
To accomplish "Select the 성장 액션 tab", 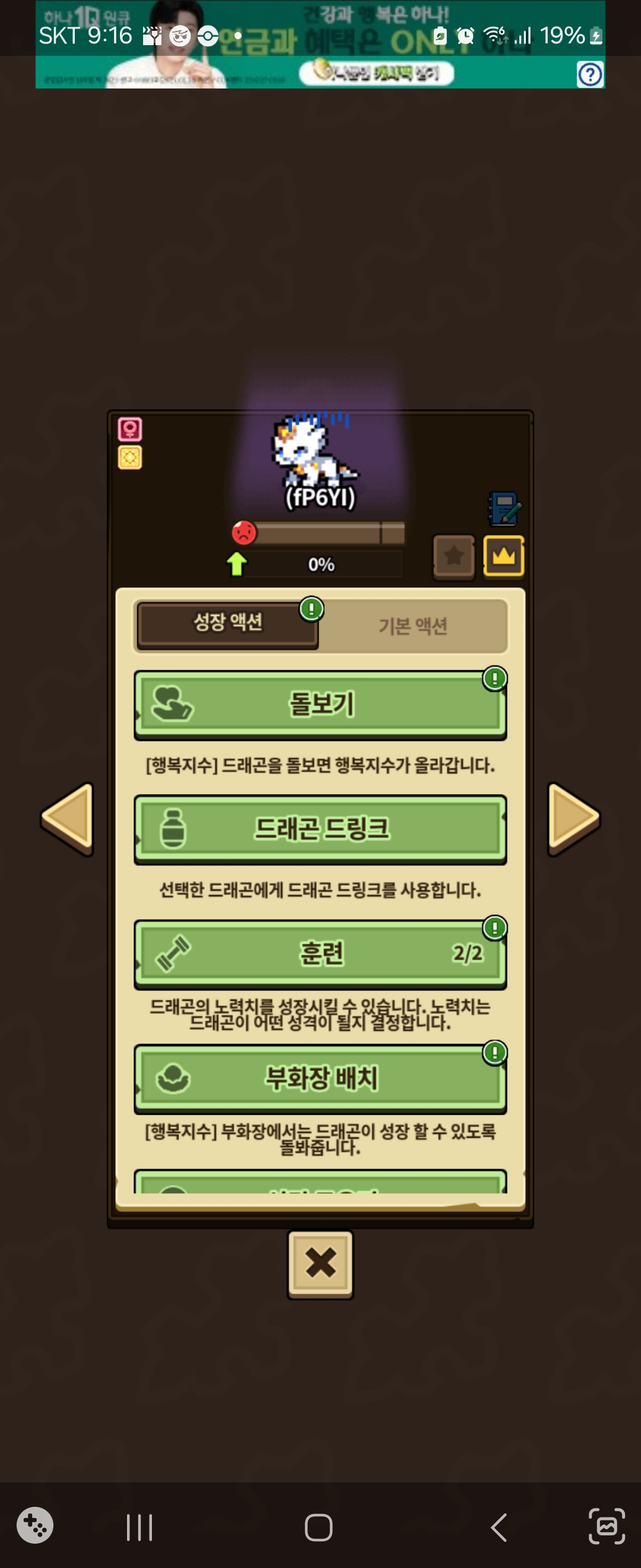I will coord(228,624).
